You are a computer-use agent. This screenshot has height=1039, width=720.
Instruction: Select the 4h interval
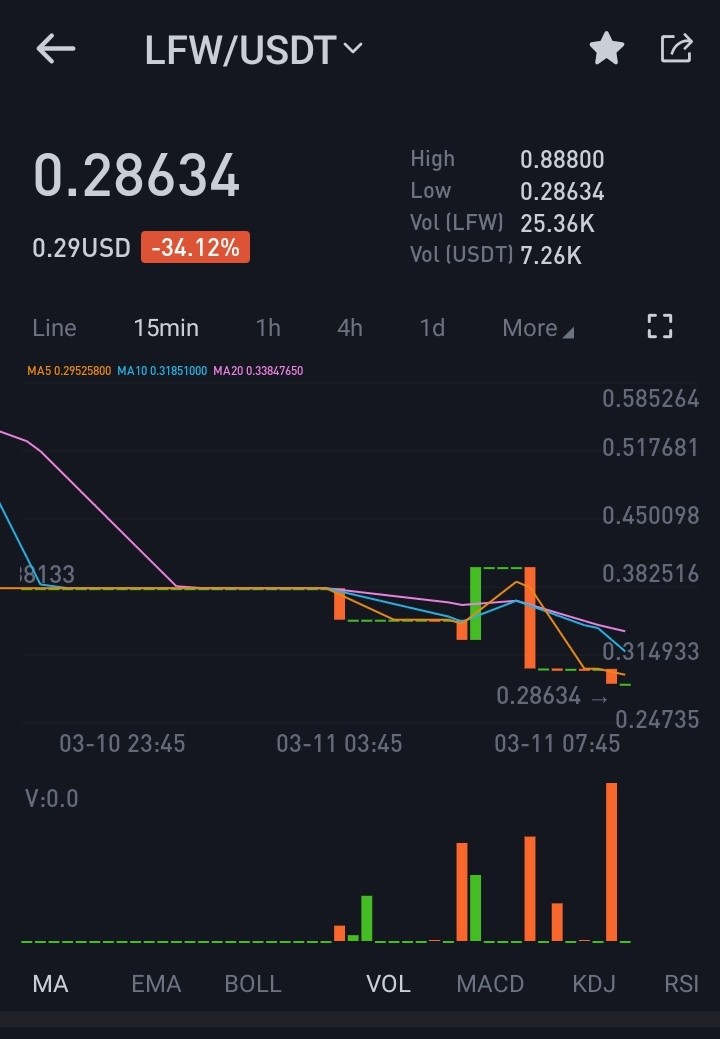(350, 328)
